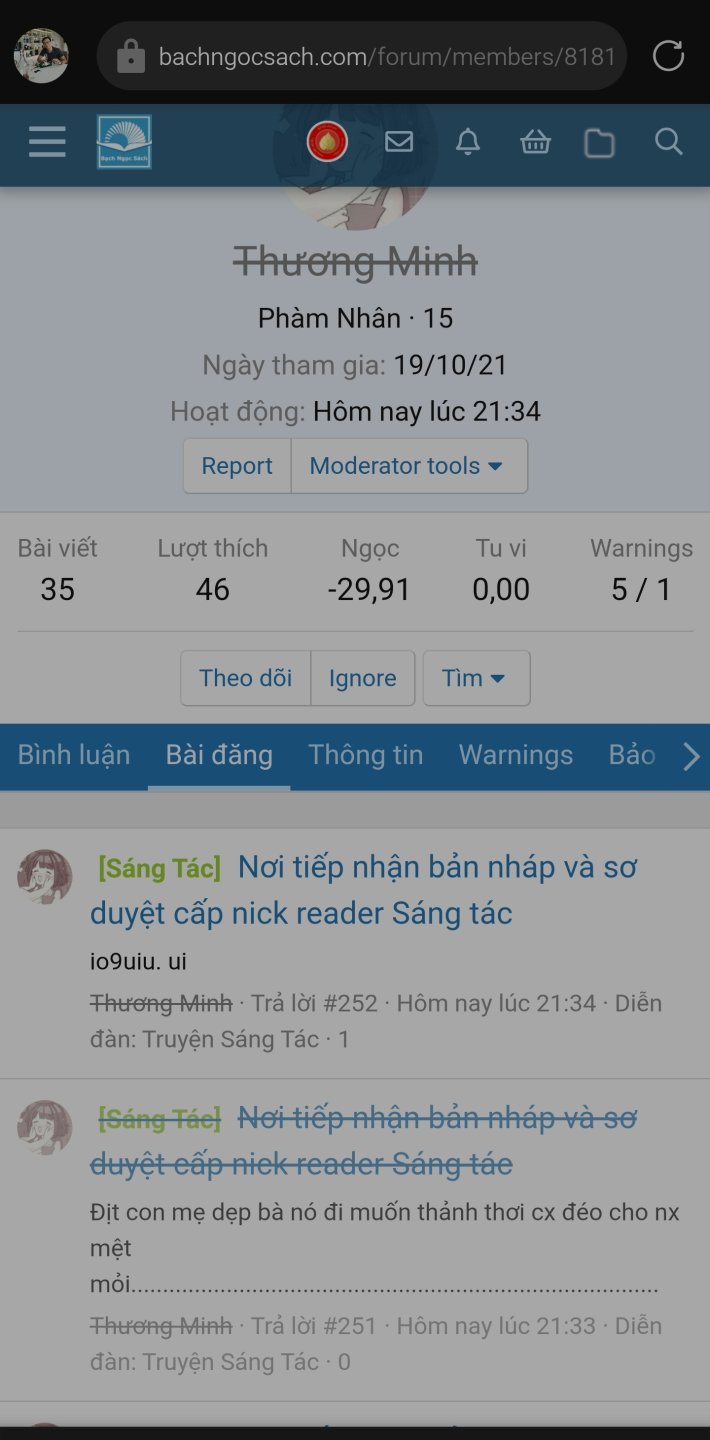Open the forum search
The height and width of the screenshot is (1440, 710).
668,142
